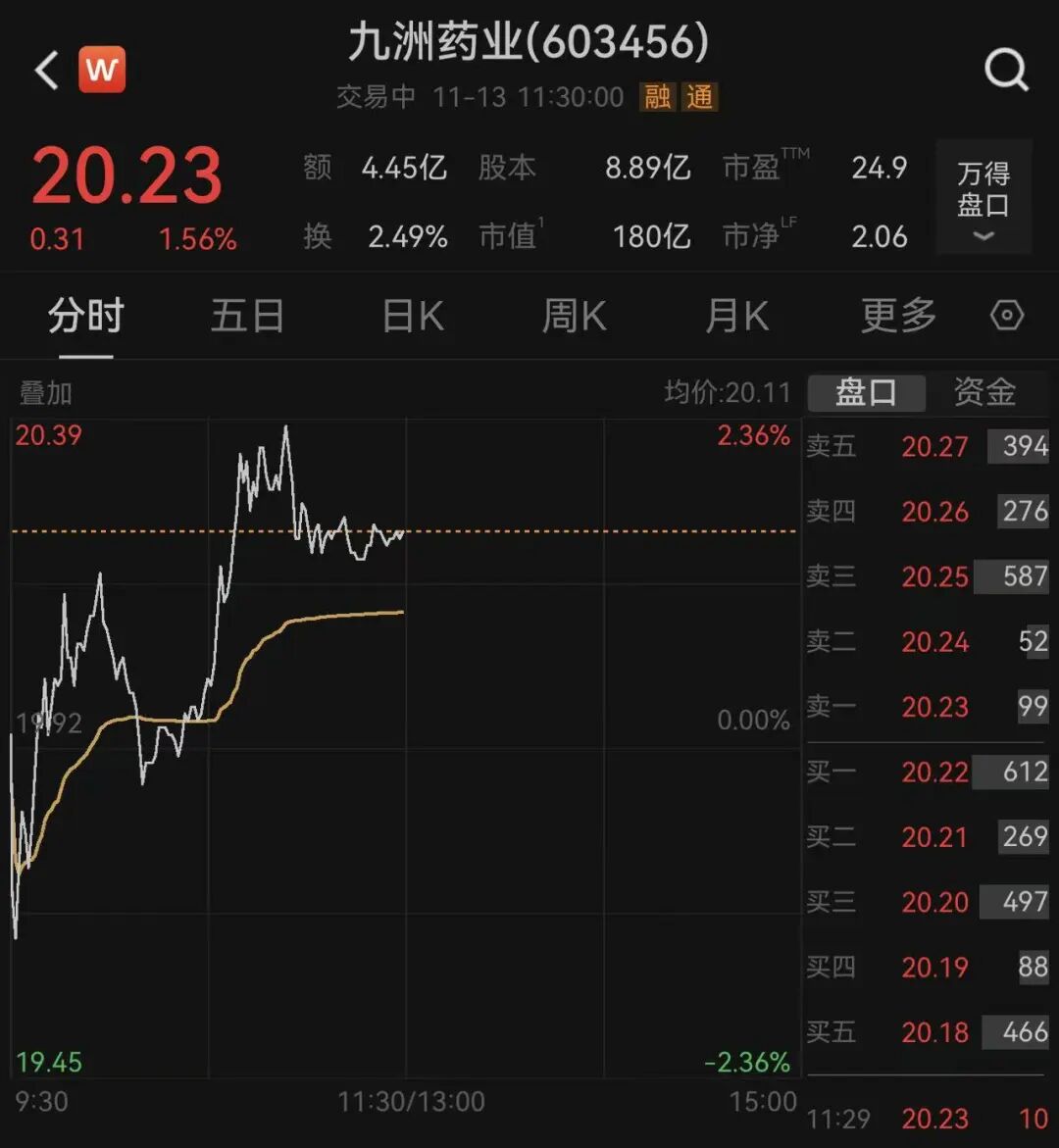View the 日K chart tab

pyautogui.click(x=413, y=317)
